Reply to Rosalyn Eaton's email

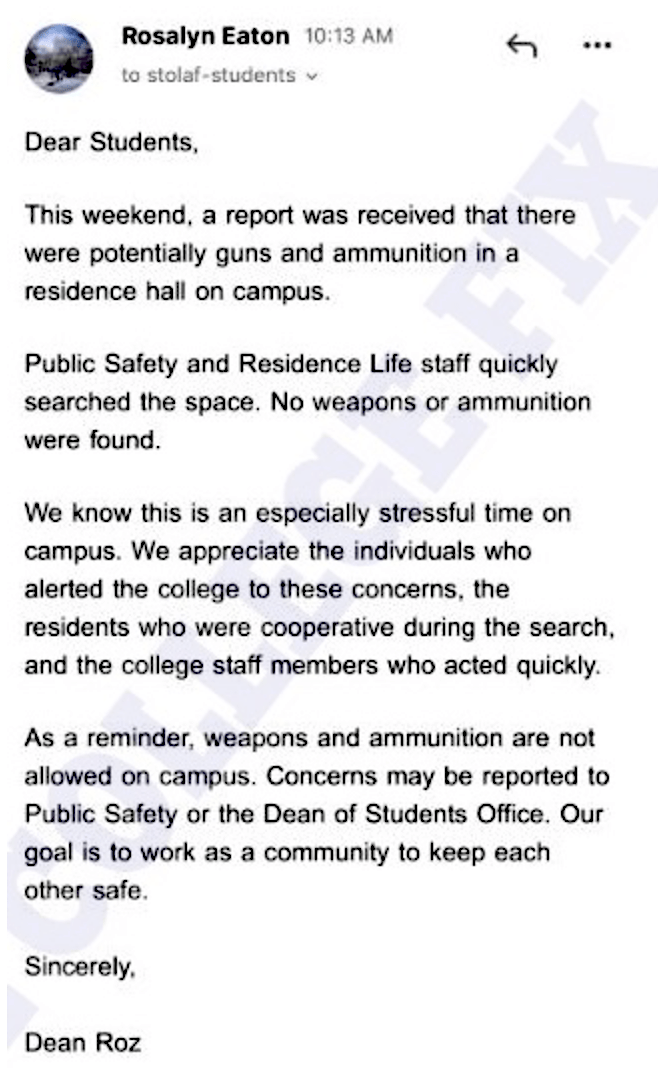tap(522, 46)
